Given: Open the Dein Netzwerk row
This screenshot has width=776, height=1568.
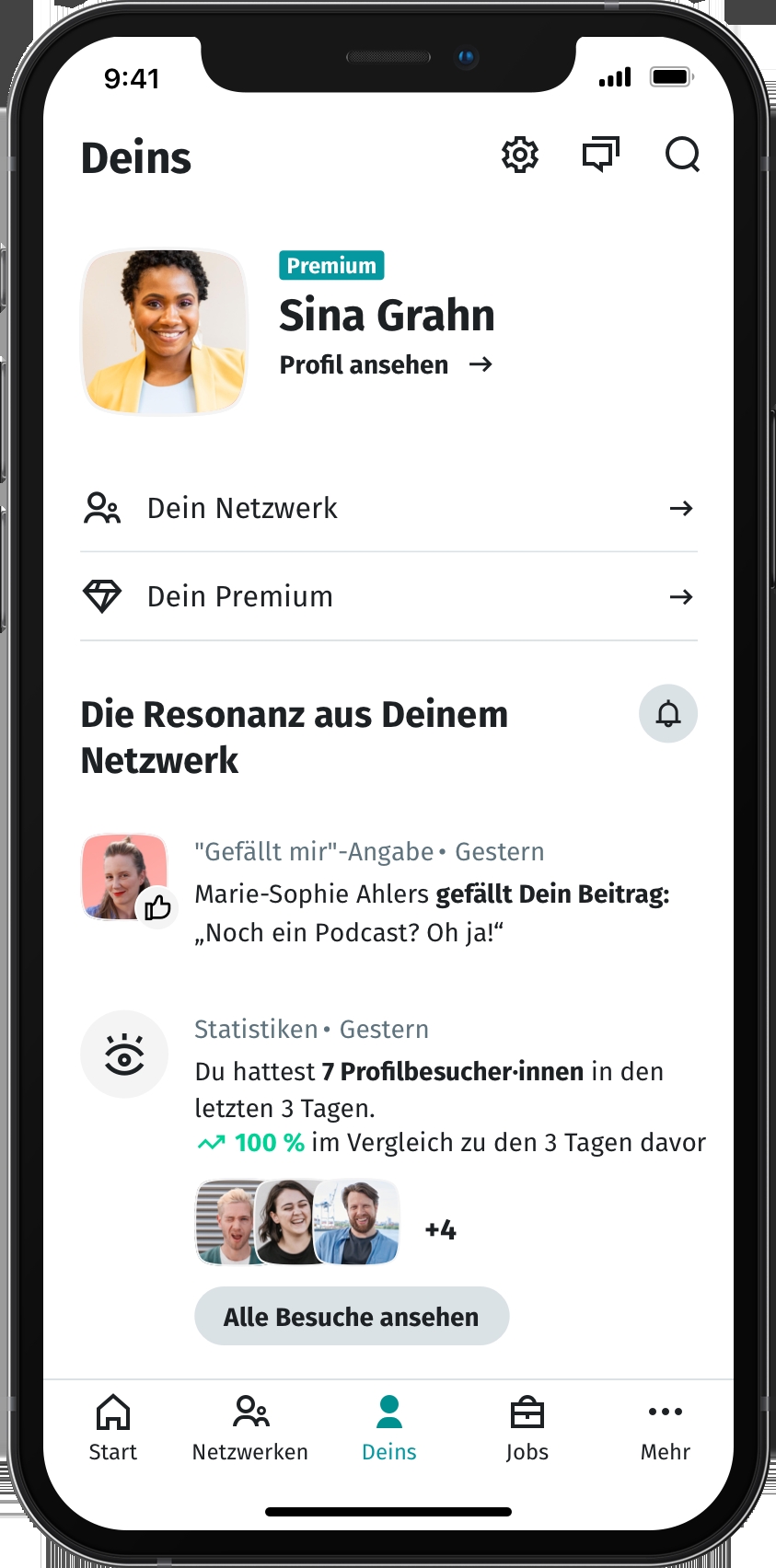Looking at the screenshot, I should 388,508.
